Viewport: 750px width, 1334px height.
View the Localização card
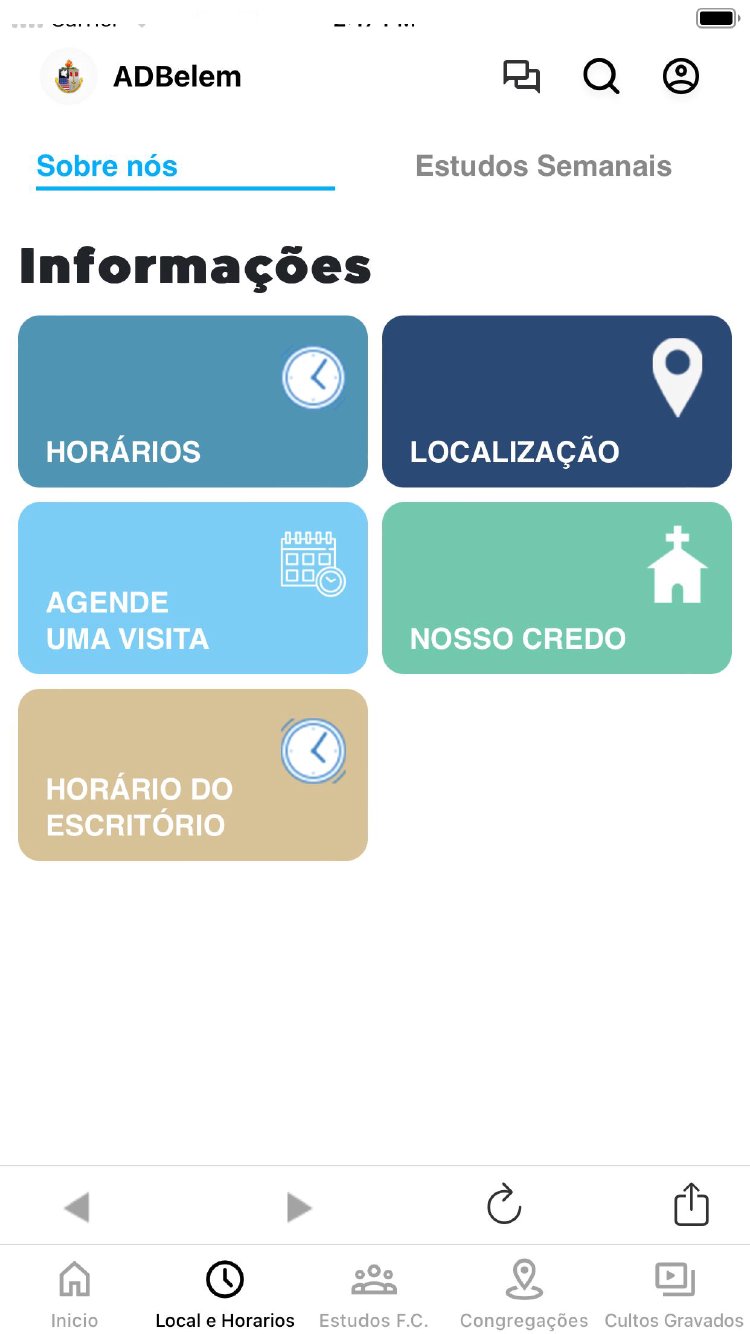(557, 402)
